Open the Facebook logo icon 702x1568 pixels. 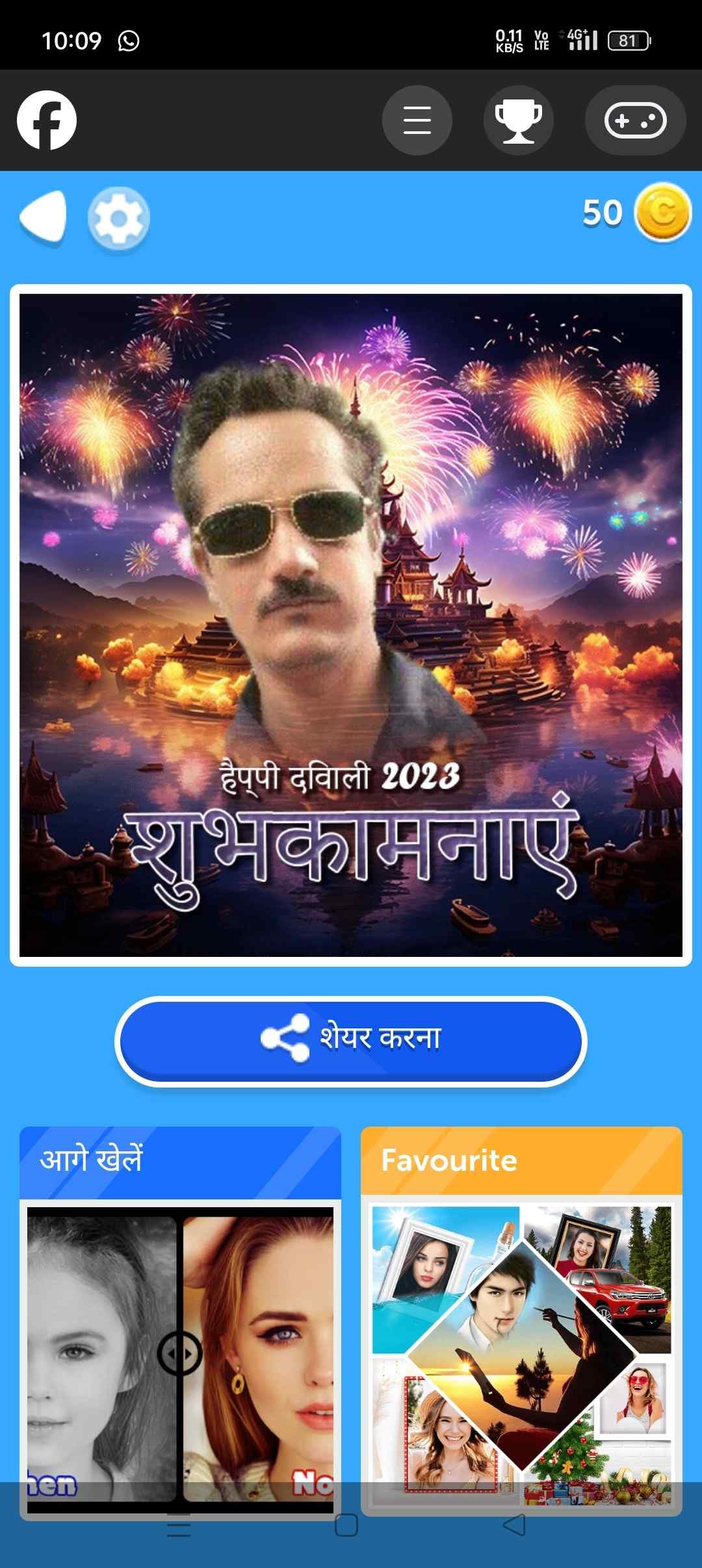(x=47, y=120)
